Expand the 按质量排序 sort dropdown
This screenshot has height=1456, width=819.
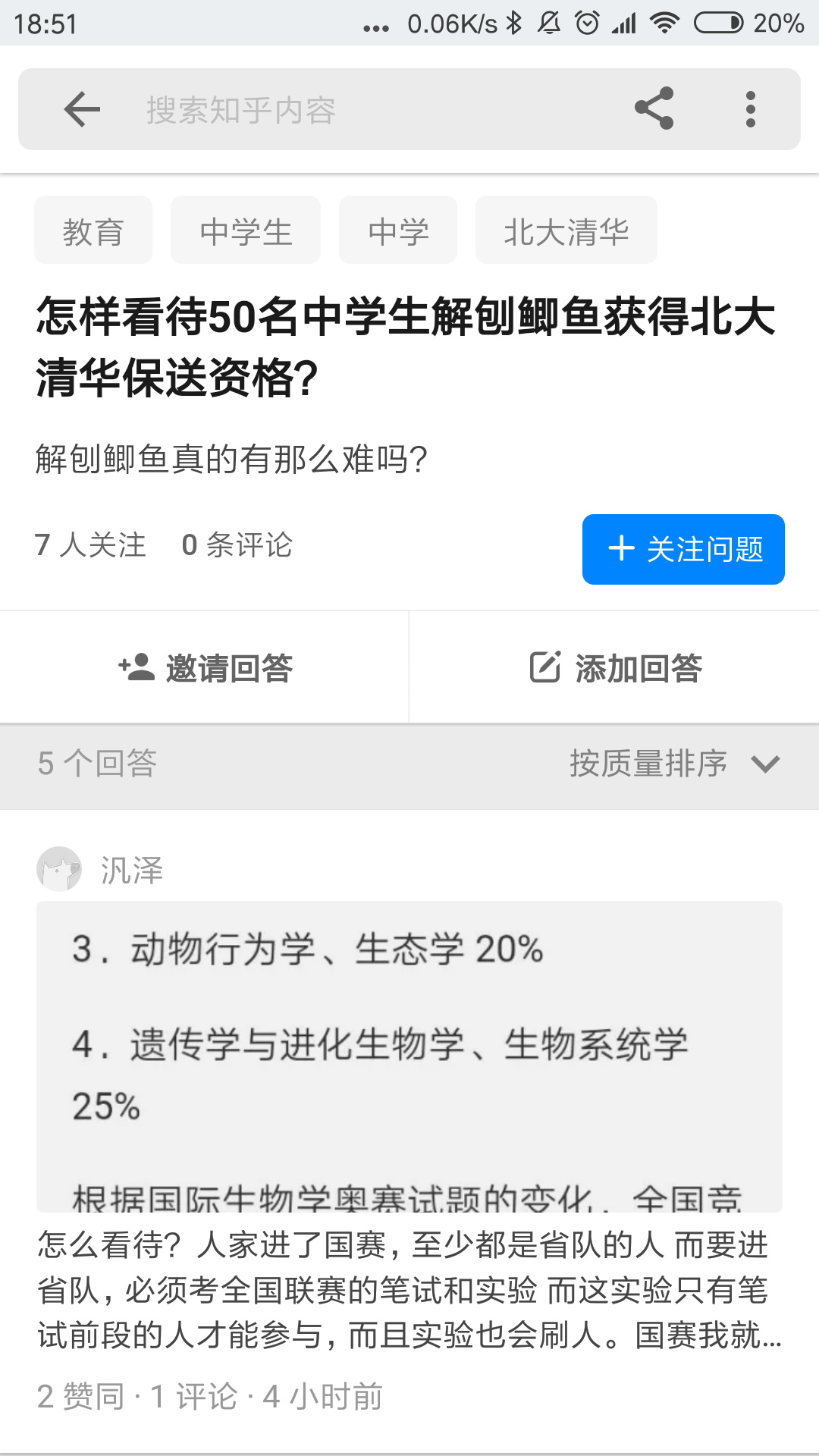pyautogui.click(x=674, y=764)
